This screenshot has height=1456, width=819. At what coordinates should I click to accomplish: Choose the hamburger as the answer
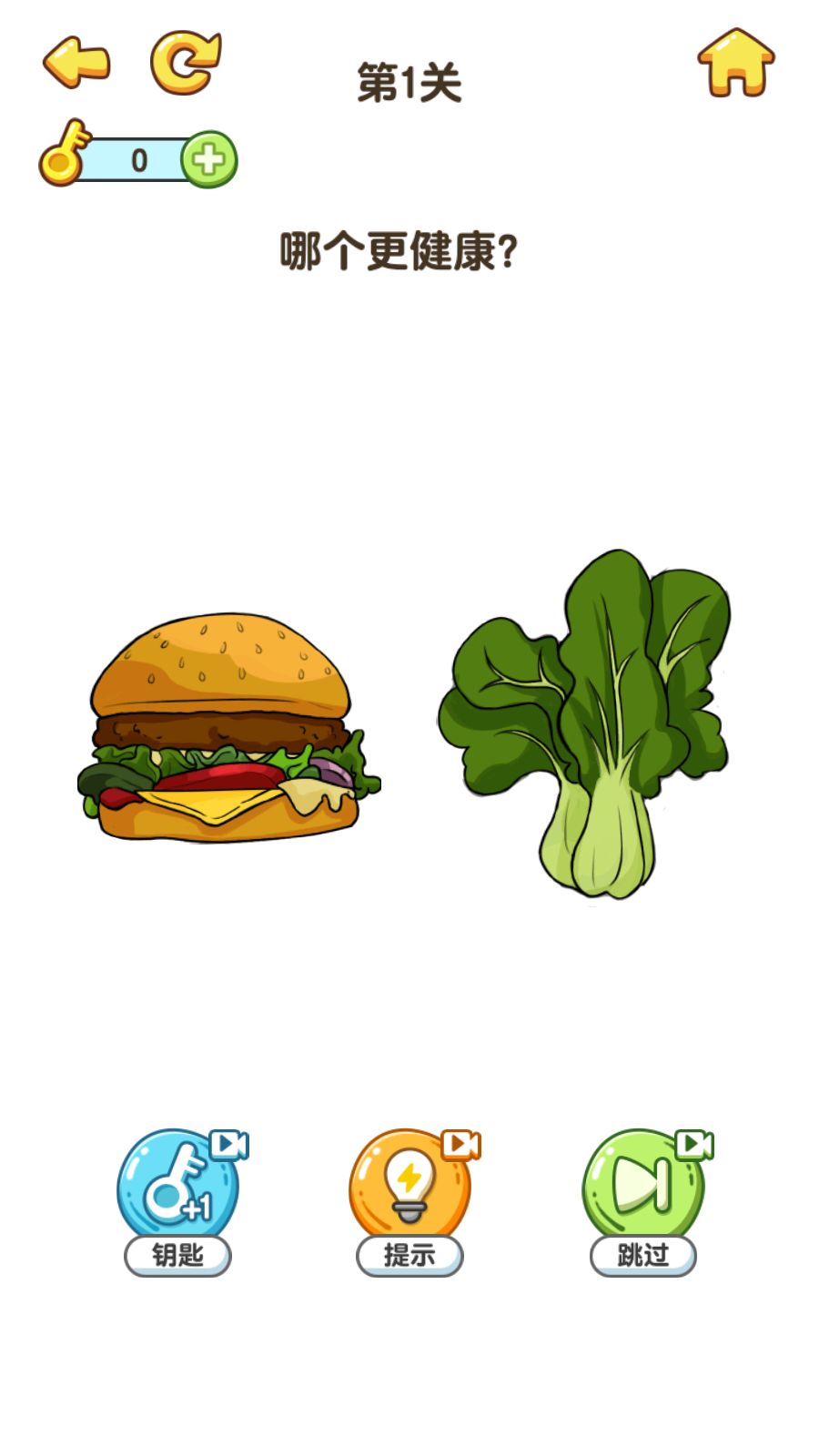point(226,728)
